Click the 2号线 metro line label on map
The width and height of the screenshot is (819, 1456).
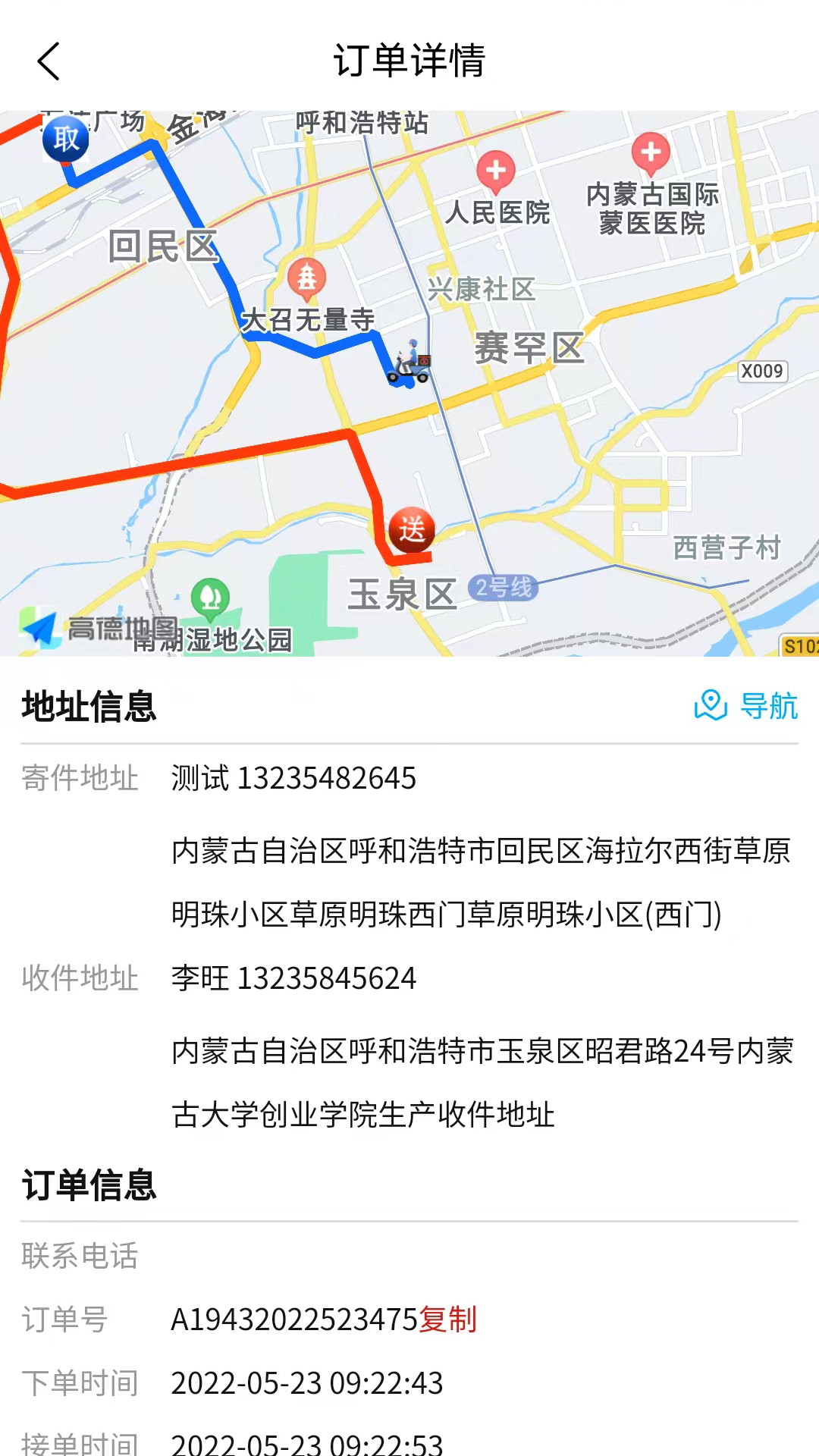pos(504,588)
